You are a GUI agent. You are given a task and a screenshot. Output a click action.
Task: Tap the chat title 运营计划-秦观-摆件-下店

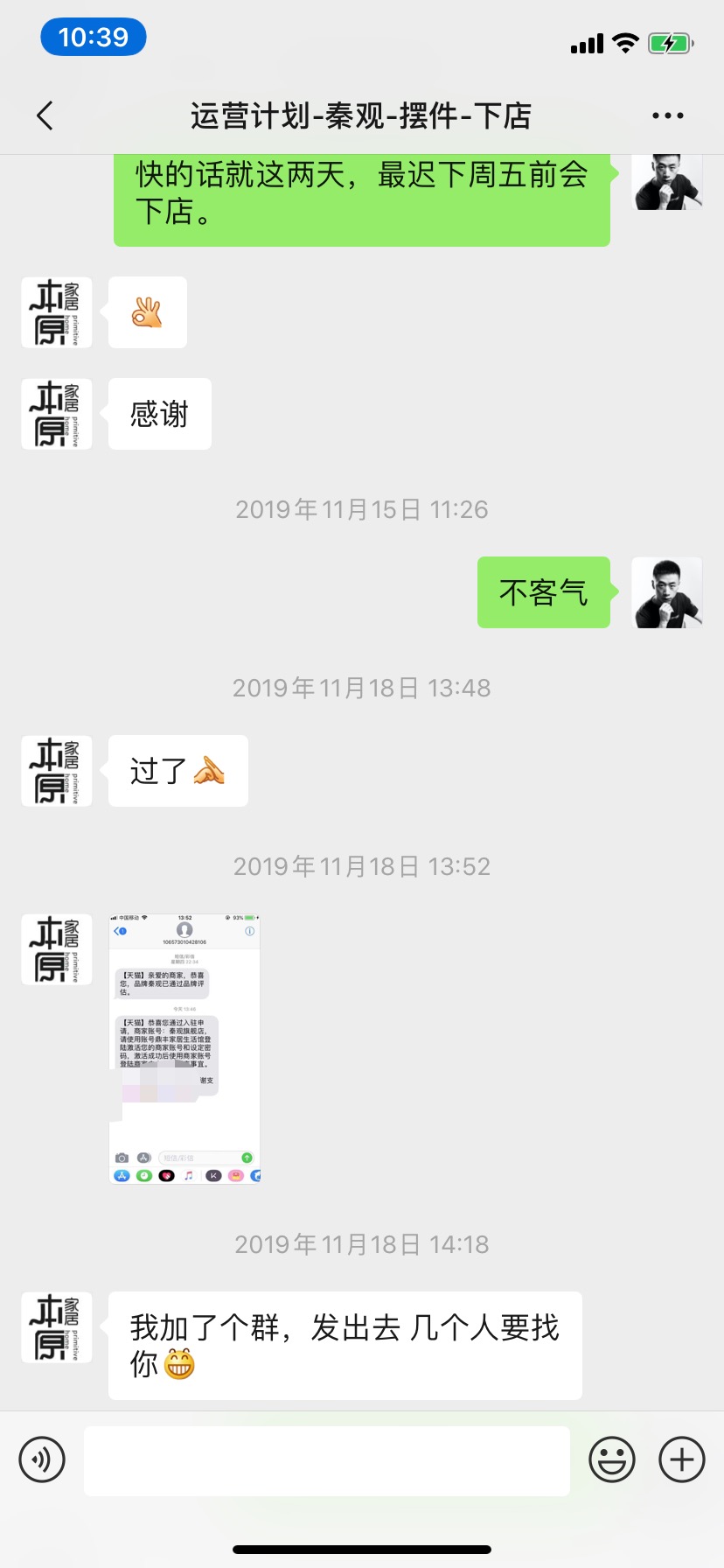(362, 115)
